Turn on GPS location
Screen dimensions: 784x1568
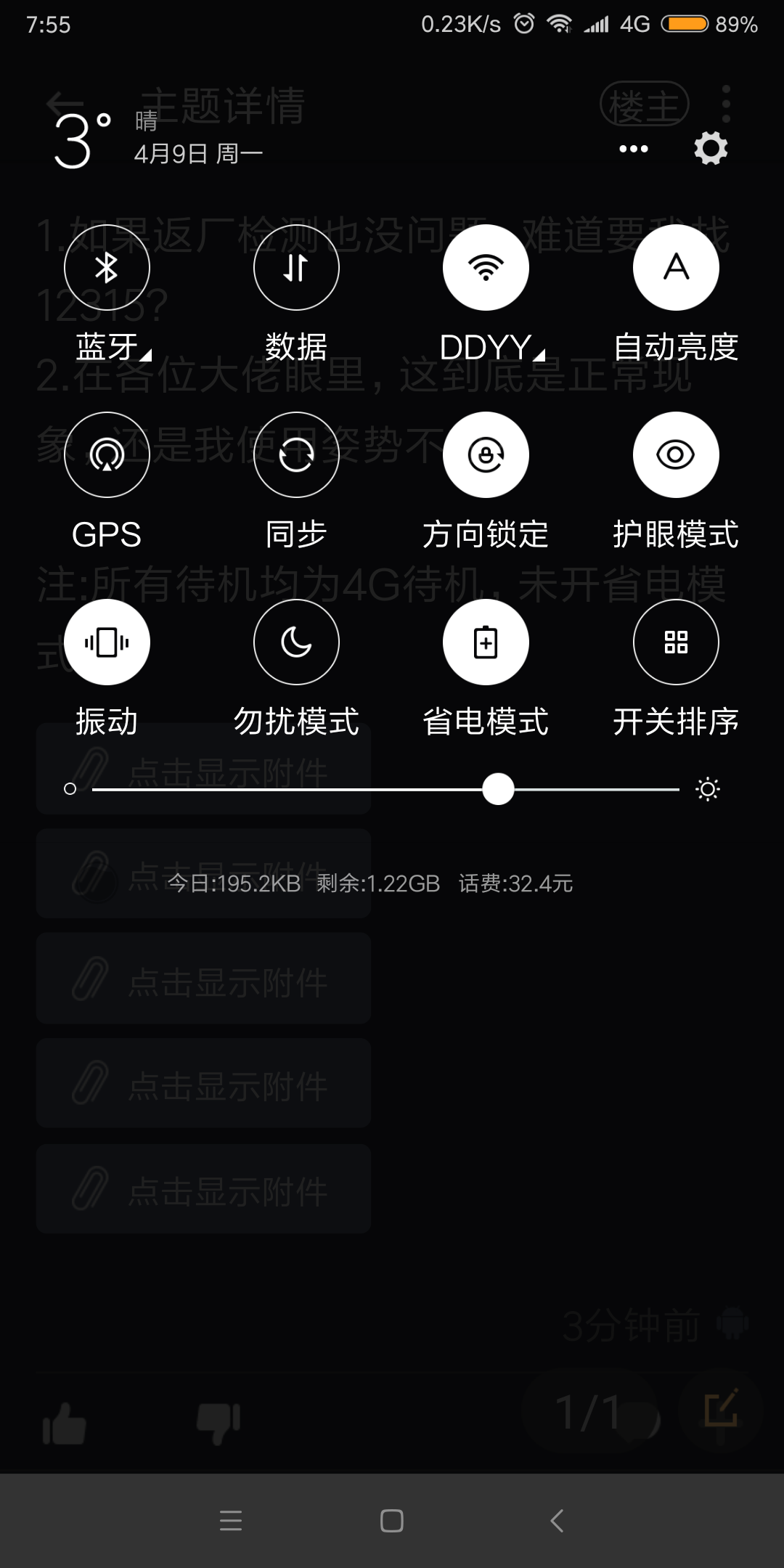(107, 455)
